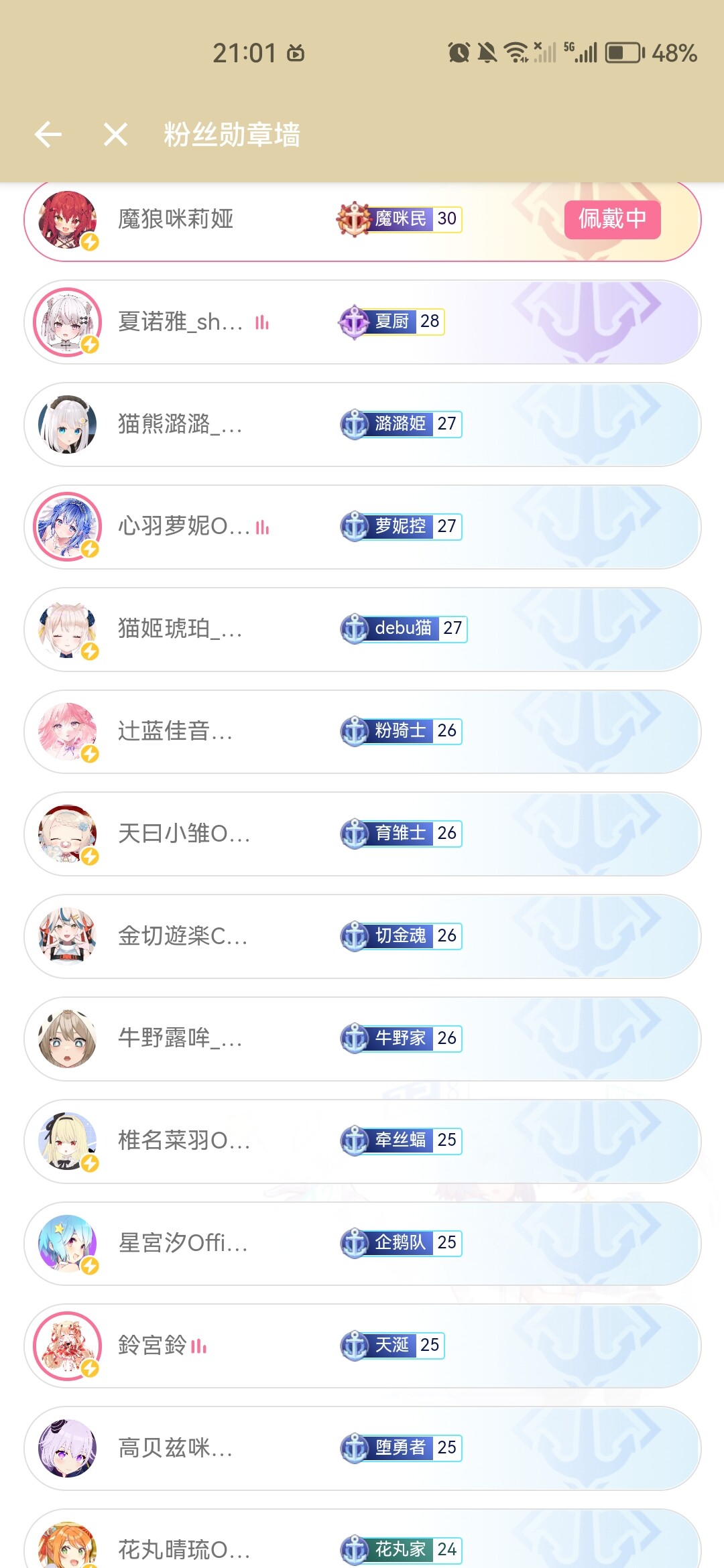Open the 花丸晴琉 花丸家 medal row
Viewport: 724px width, 1568px height.
(363, 1539)
